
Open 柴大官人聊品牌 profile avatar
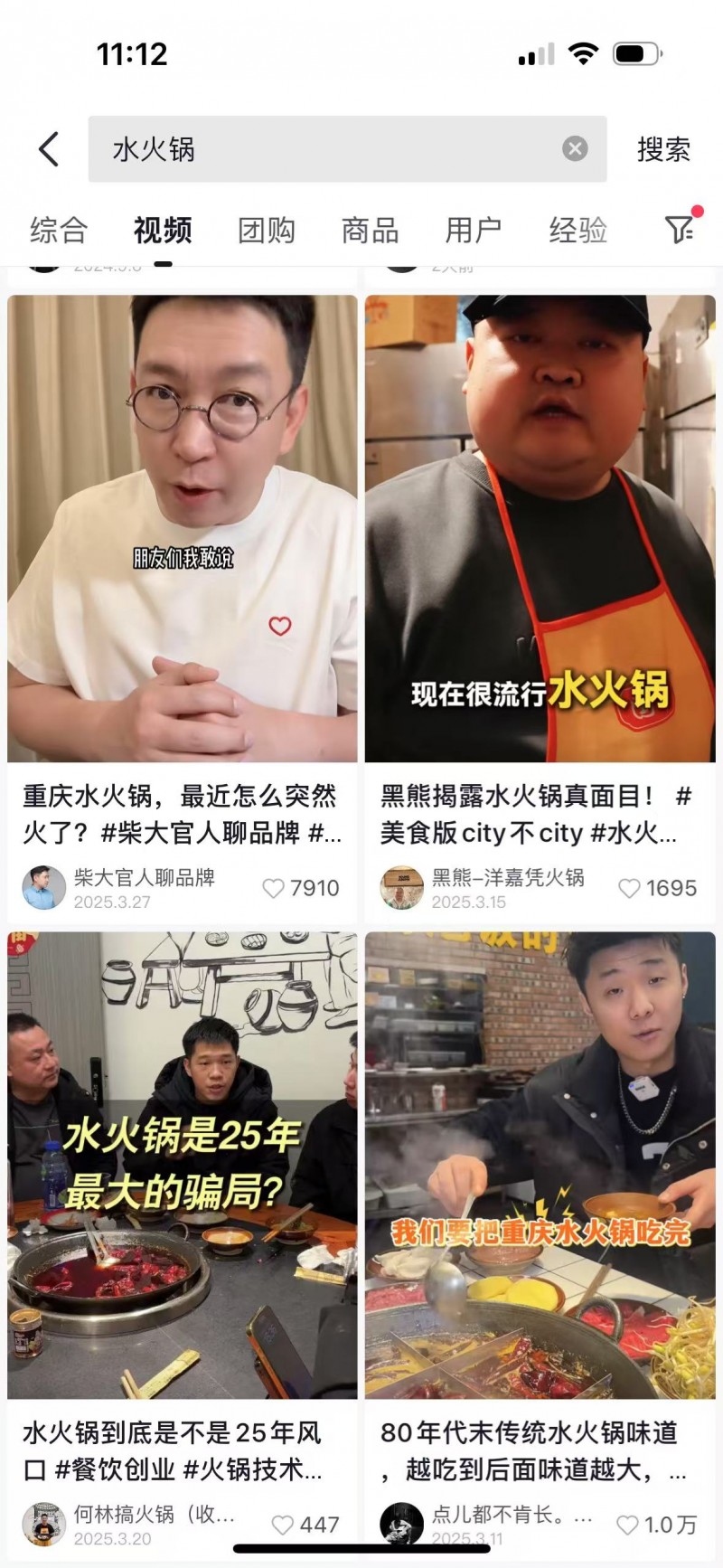43,888
